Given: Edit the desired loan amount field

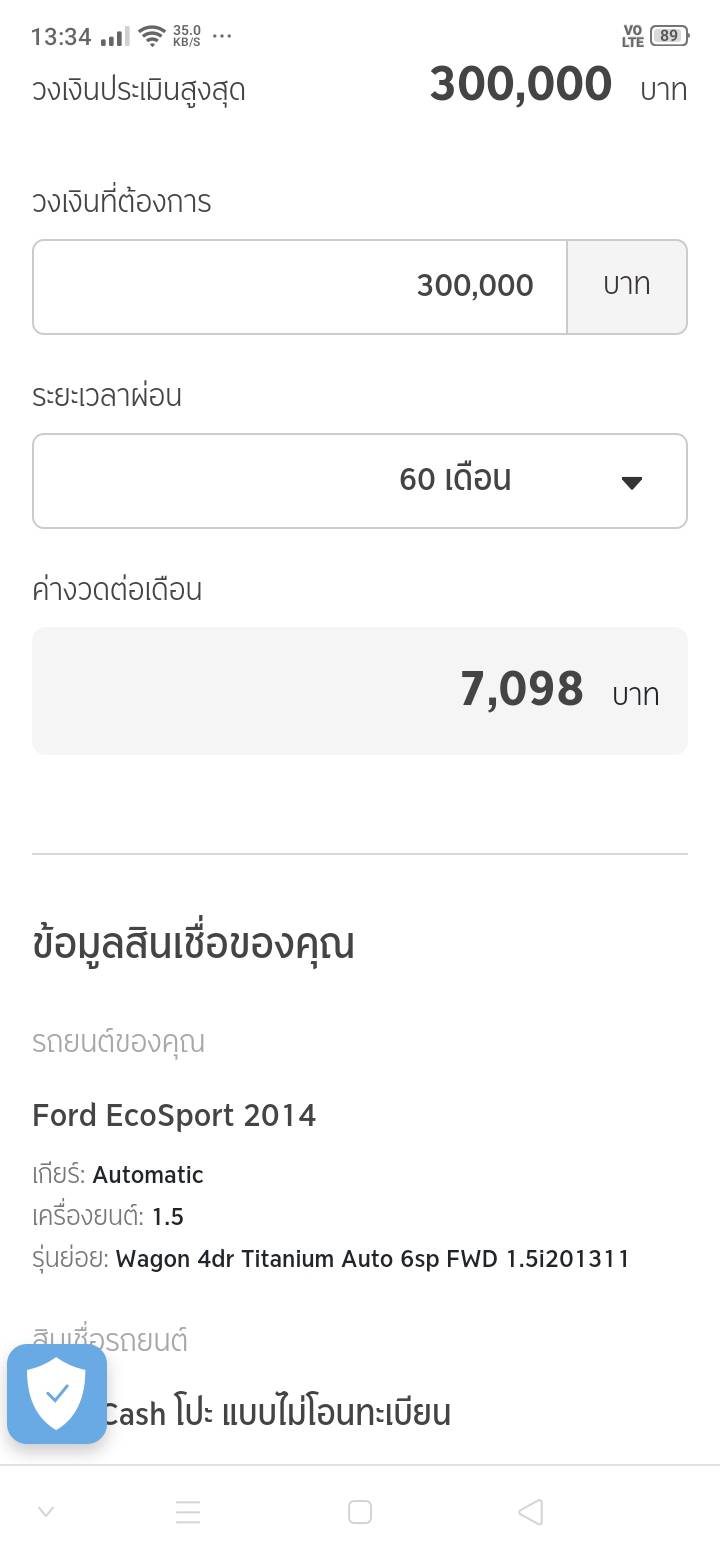Looking at the screenshot, I should (300, 286).
